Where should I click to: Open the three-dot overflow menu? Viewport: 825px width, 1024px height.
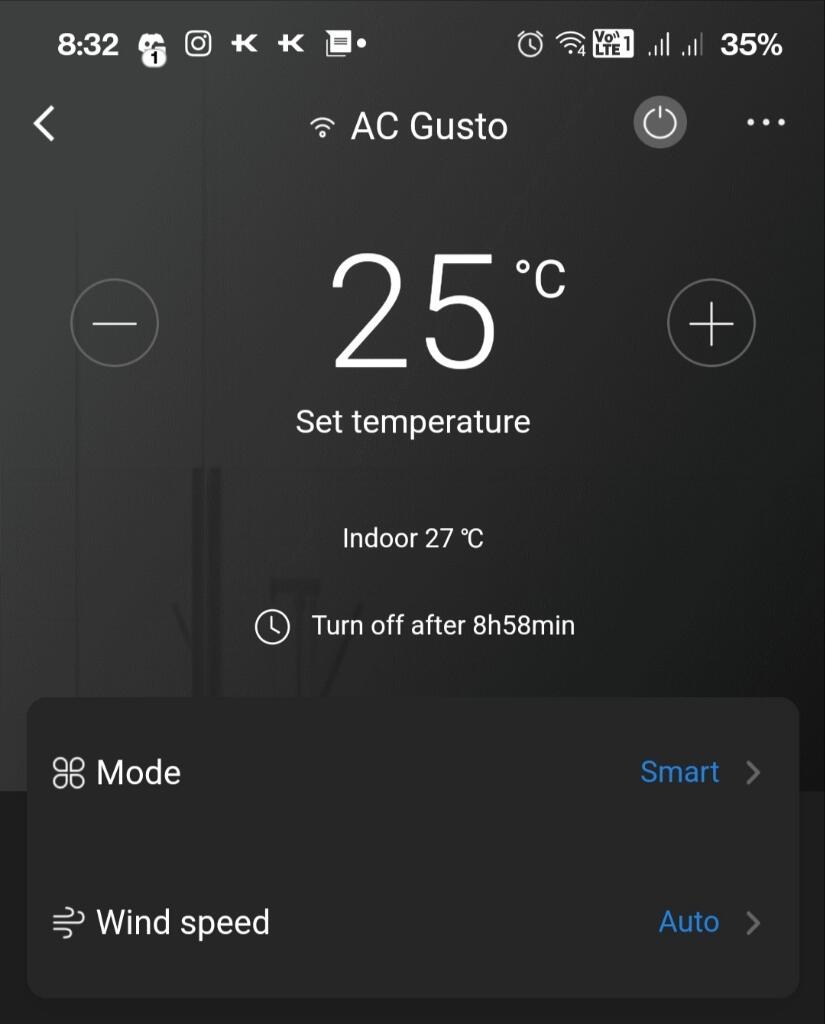[x=766, y=124]
